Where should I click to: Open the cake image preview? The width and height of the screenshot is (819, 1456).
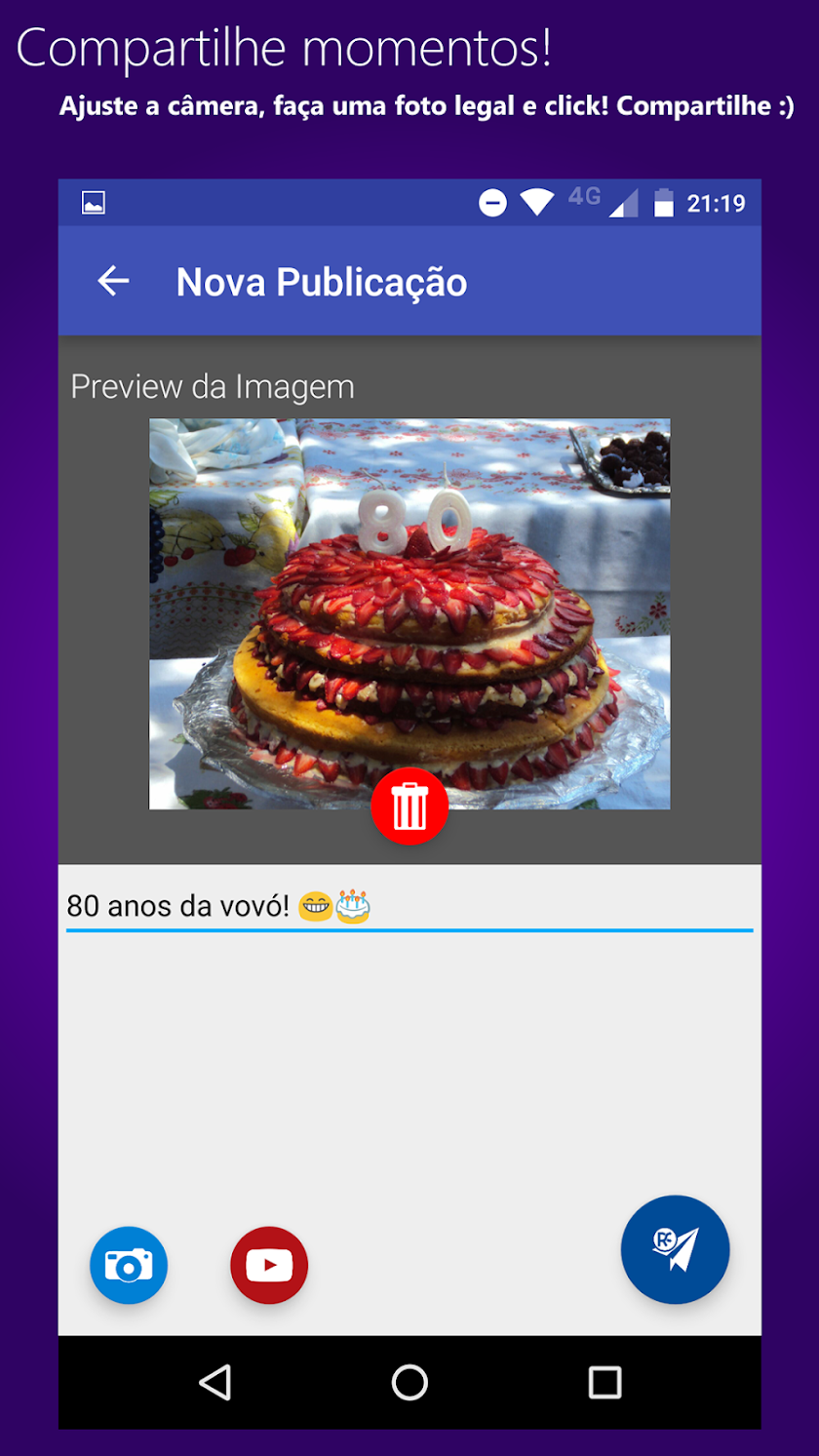click(x=409, y=605)
